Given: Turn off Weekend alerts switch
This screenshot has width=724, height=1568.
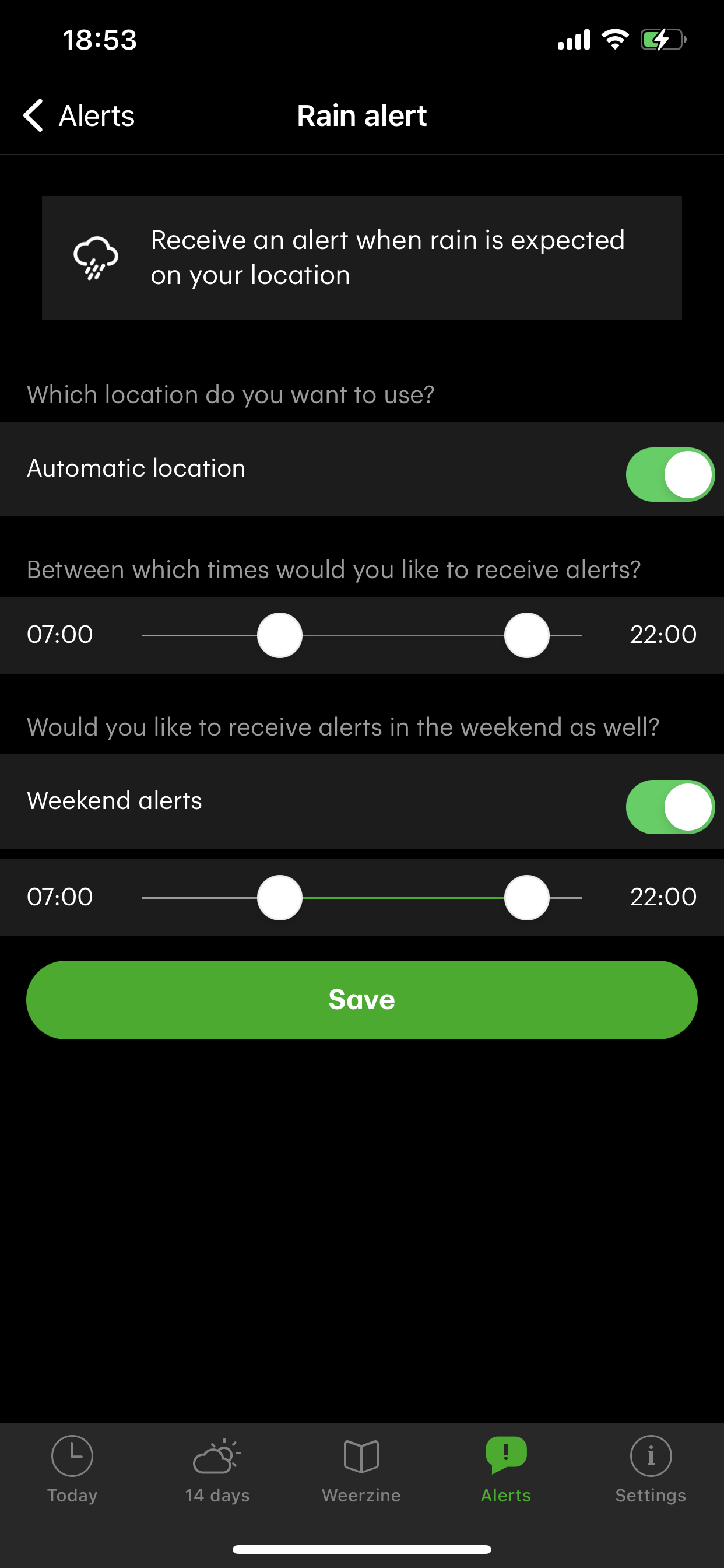Looking at the screenshot, I should tap(670, 807).
